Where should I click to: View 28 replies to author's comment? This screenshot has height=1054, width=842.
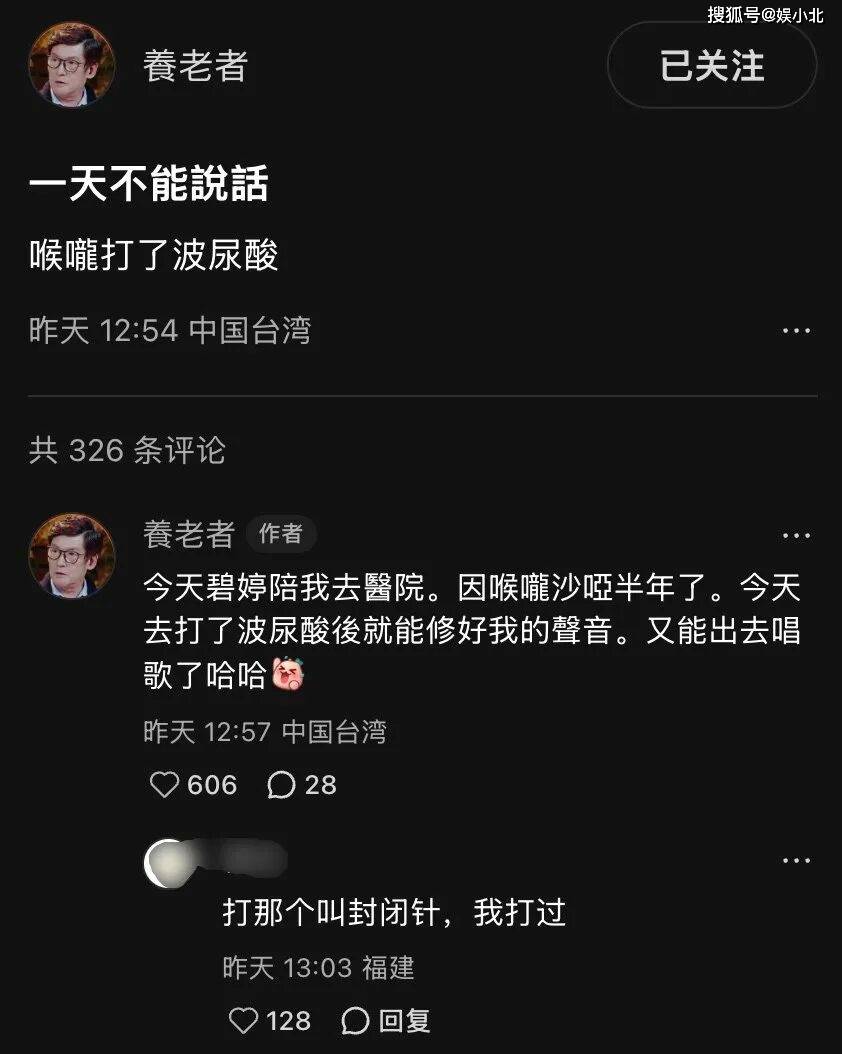point(282,785)
